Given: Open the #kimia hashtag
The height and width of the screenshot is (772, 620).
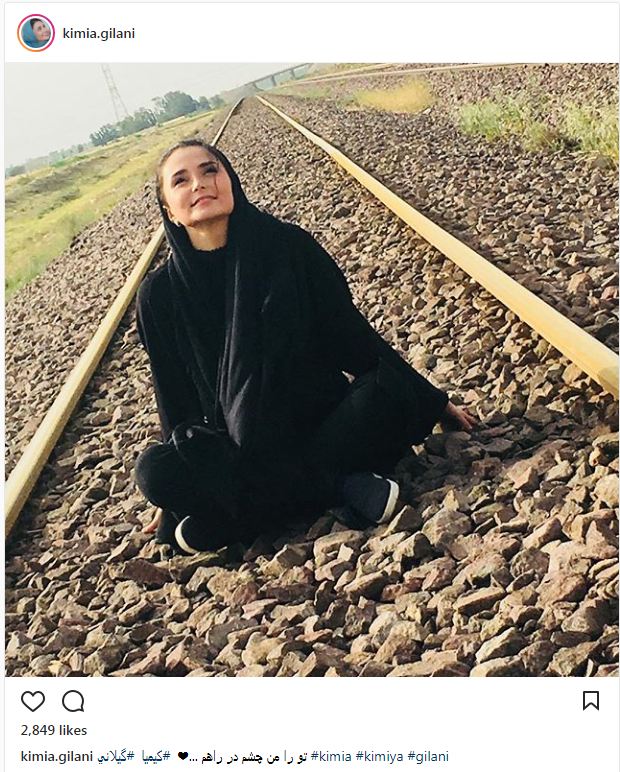Looking at the screenshot, I should coord(331,757).
